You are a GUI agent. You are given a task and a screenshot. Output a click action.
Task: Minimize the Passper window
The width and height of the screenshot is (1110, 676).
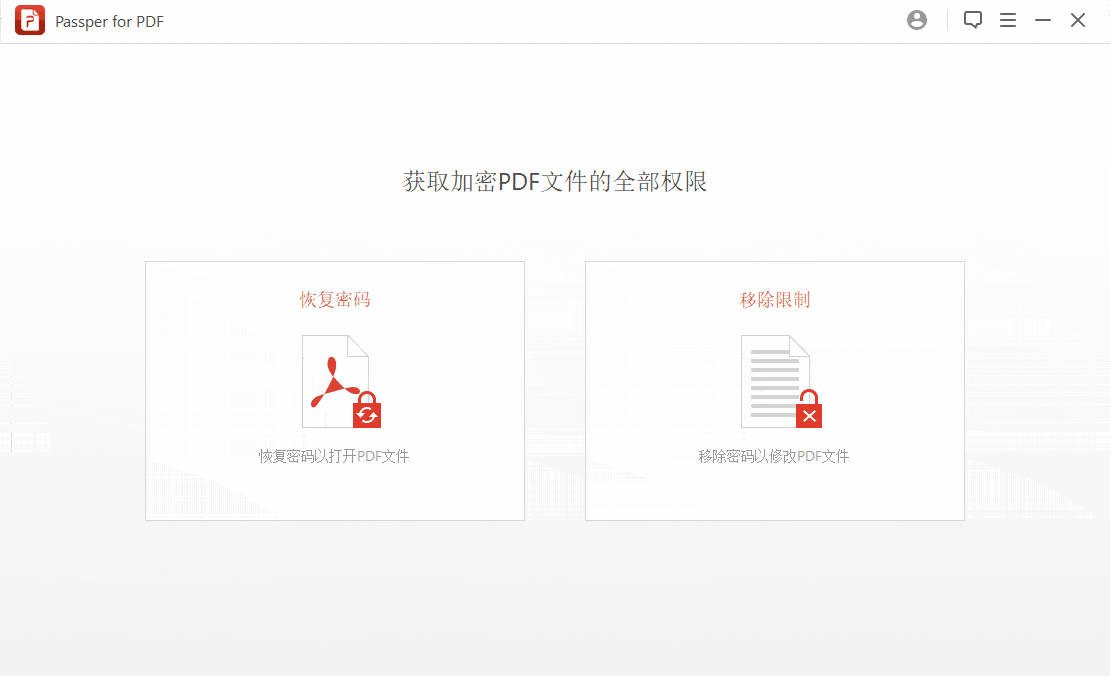tap(1043, 20)
